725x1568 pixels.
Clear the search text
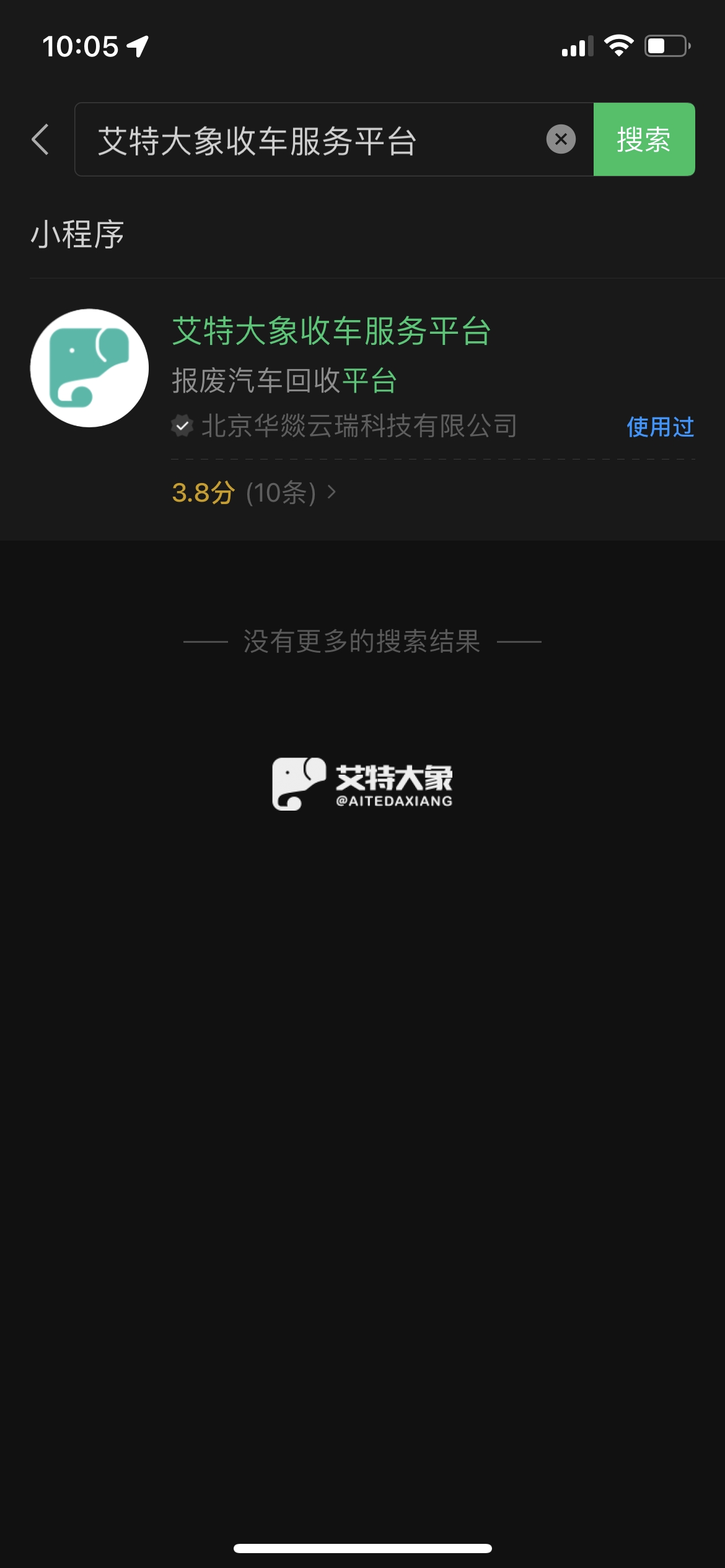[x=561, y=139]
